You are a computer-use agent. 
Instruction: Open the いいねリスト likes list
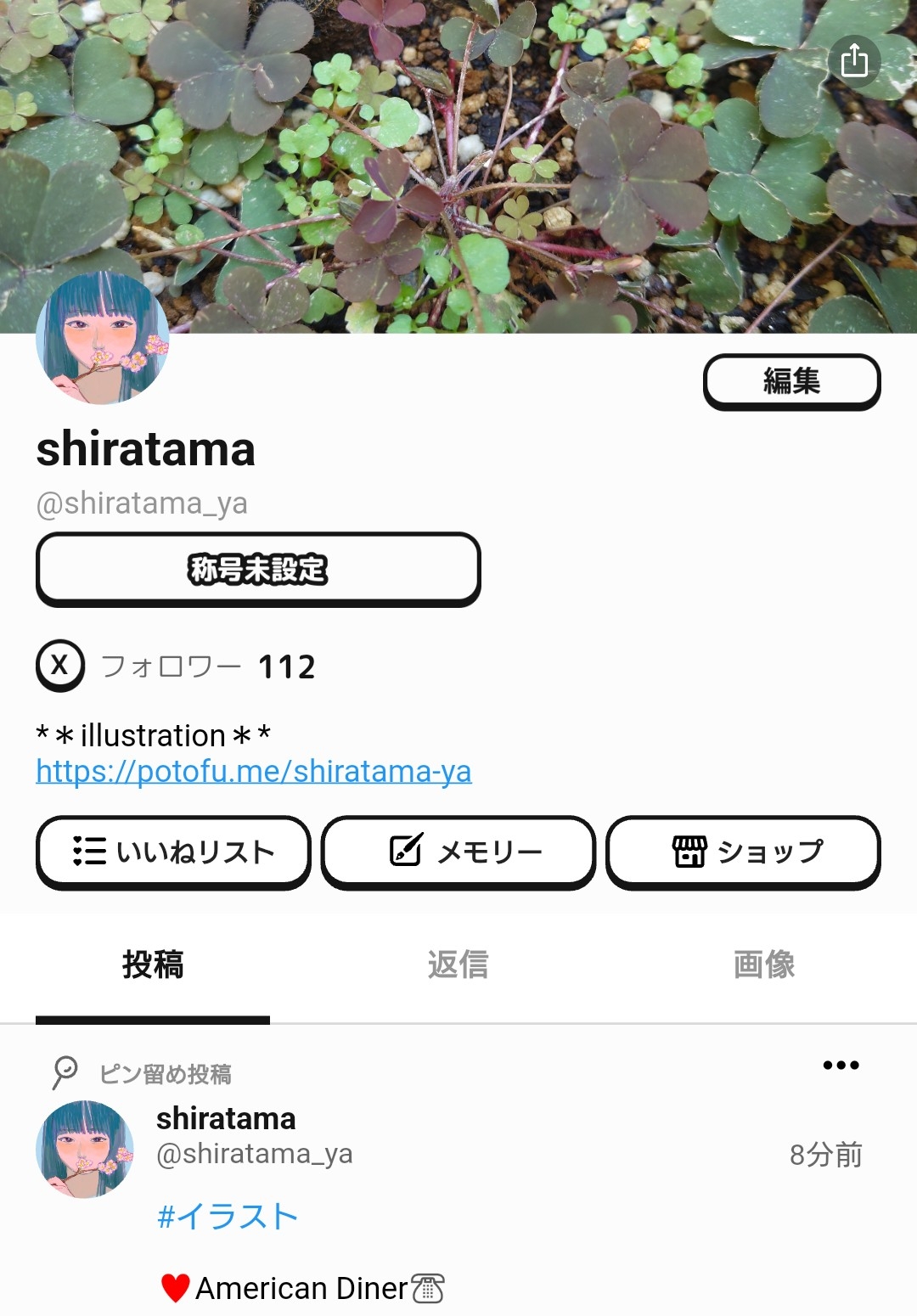[x=173, y=852]
